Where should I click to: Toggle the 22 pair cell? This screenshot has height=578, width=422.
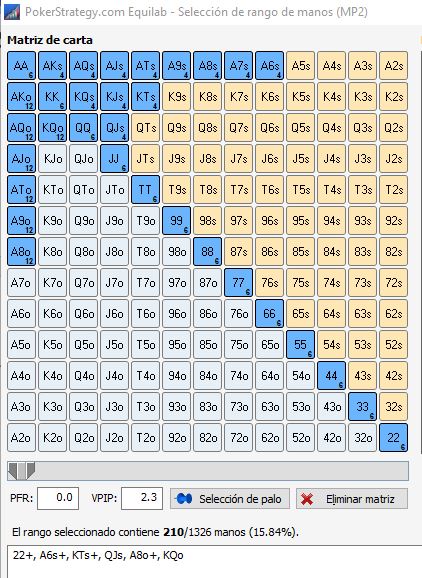point(393,438)
